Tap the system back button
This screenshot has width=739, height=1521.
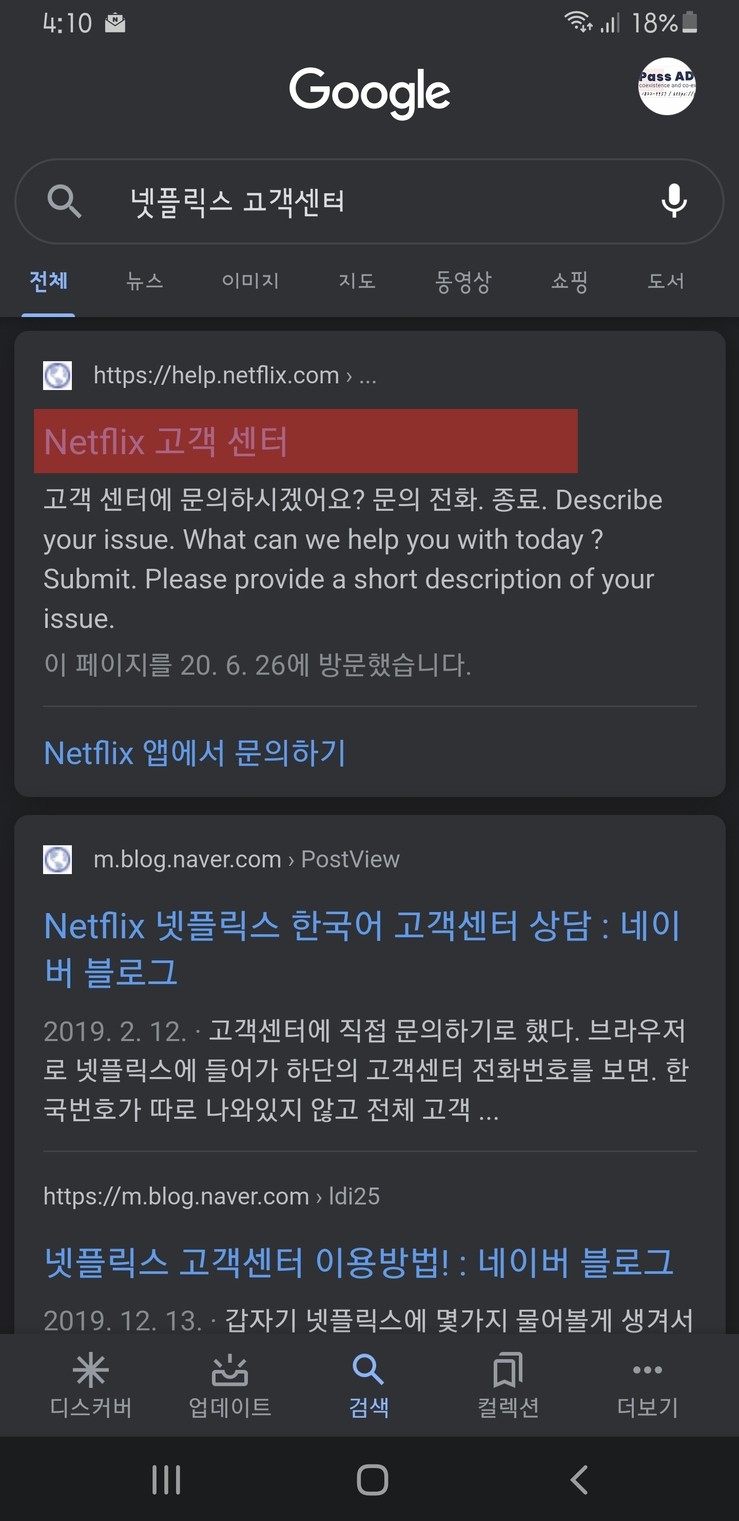coord(579,1479)
